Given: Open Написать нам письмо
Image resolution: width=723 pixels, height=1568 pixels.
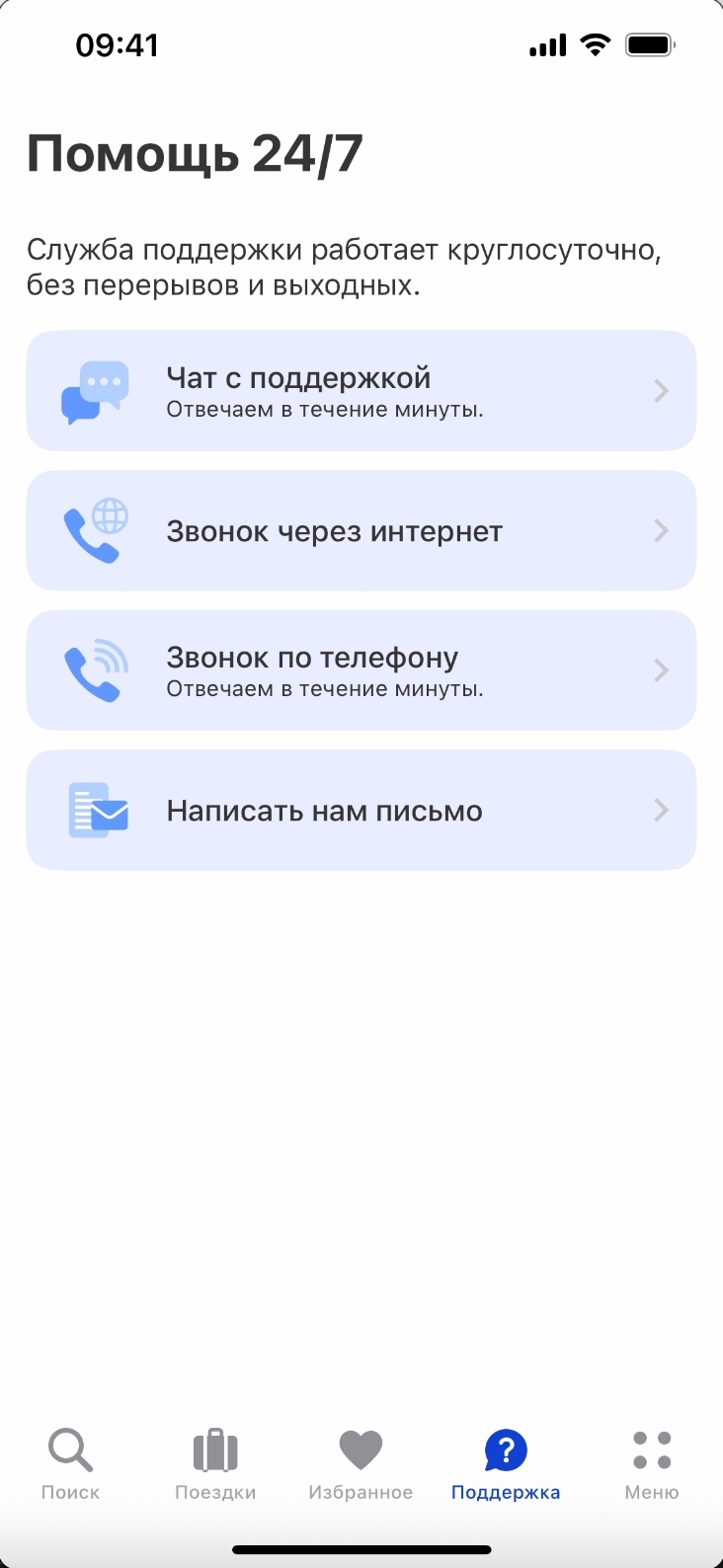Looking at the screenshot, I should 361,811.
